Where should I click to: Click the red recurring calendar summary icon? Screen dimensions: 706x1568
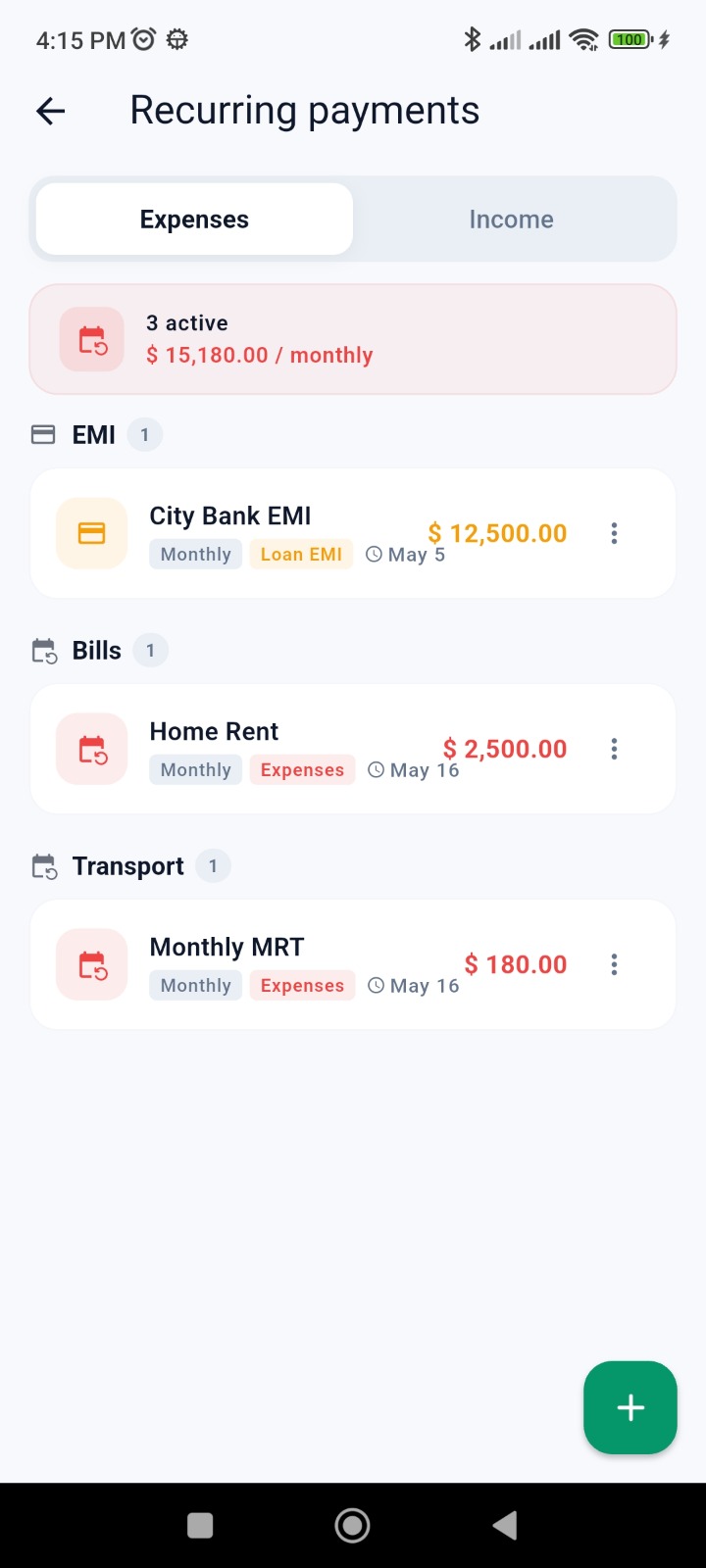(x=91, y=339)
